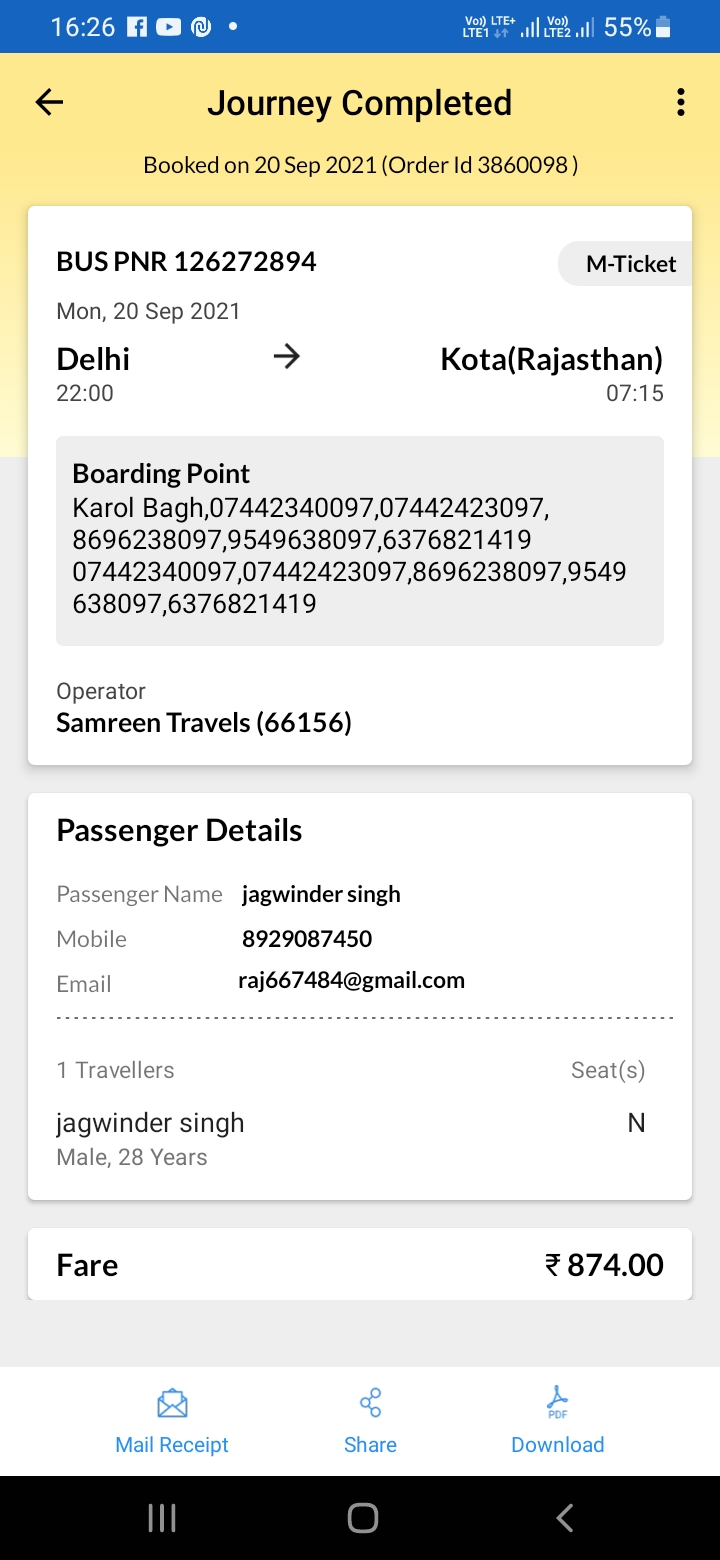Share this bus ticket
720x1560 pixels.
(370, 1421)
